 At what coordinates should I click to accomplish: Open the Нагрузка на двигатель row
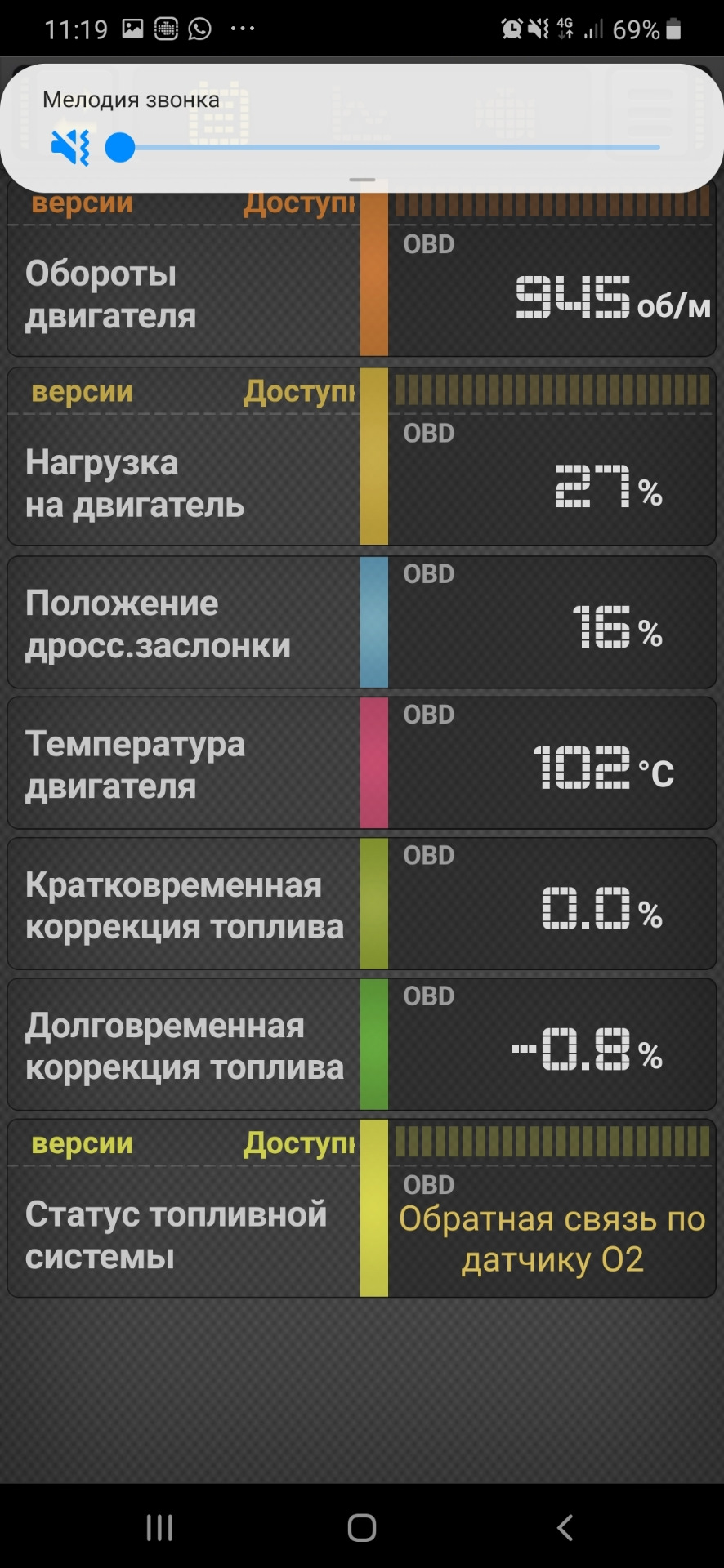tap(362, 457)
